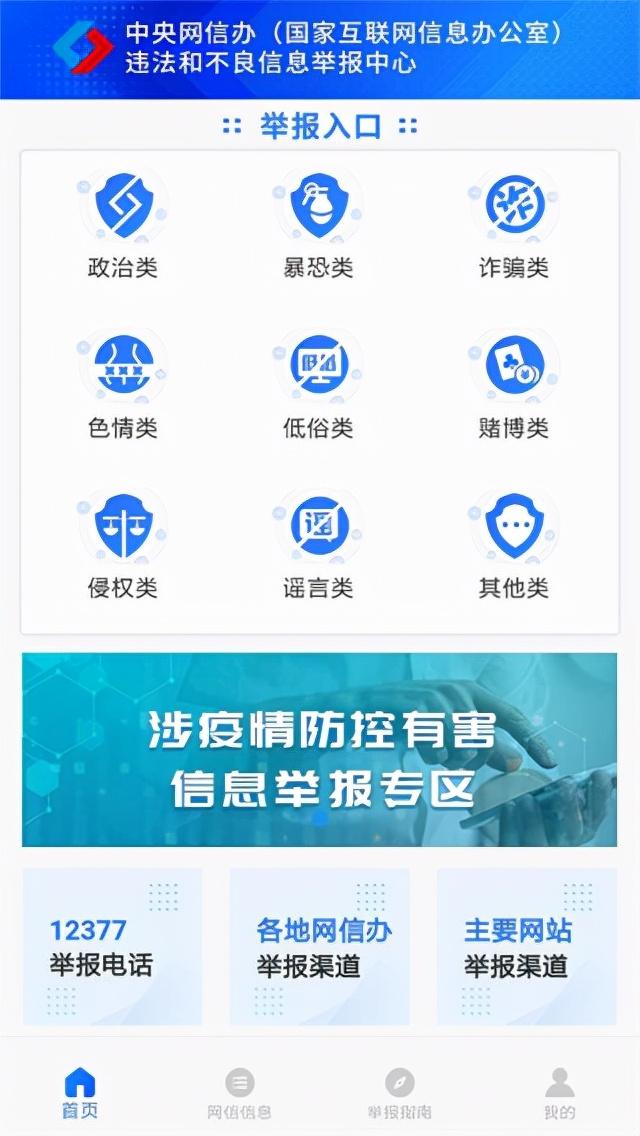View 各地网信办 举报渠道
640x1136 pixels.
(x=320, y=947)
